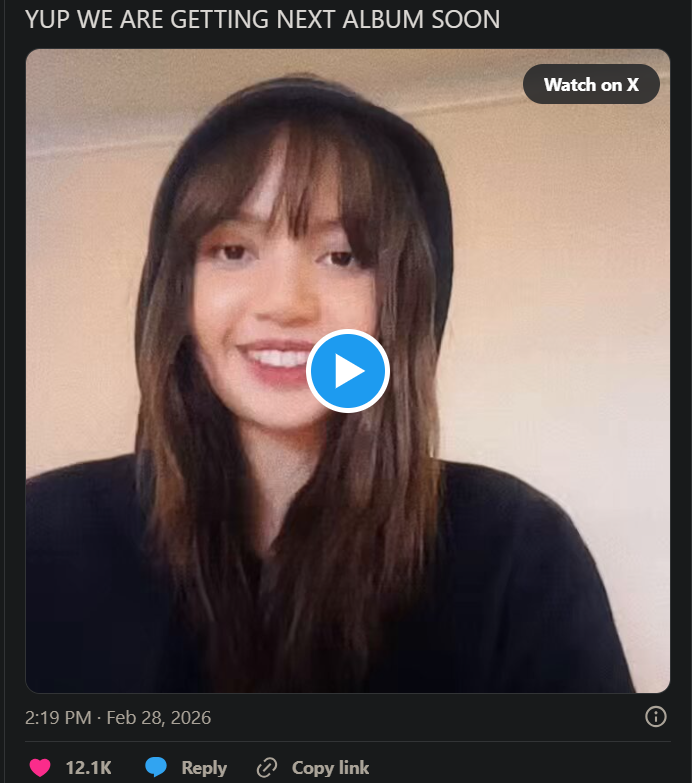Play the embedded video
The width and height of the screenshot is (692, 783).
pos(347,371)
